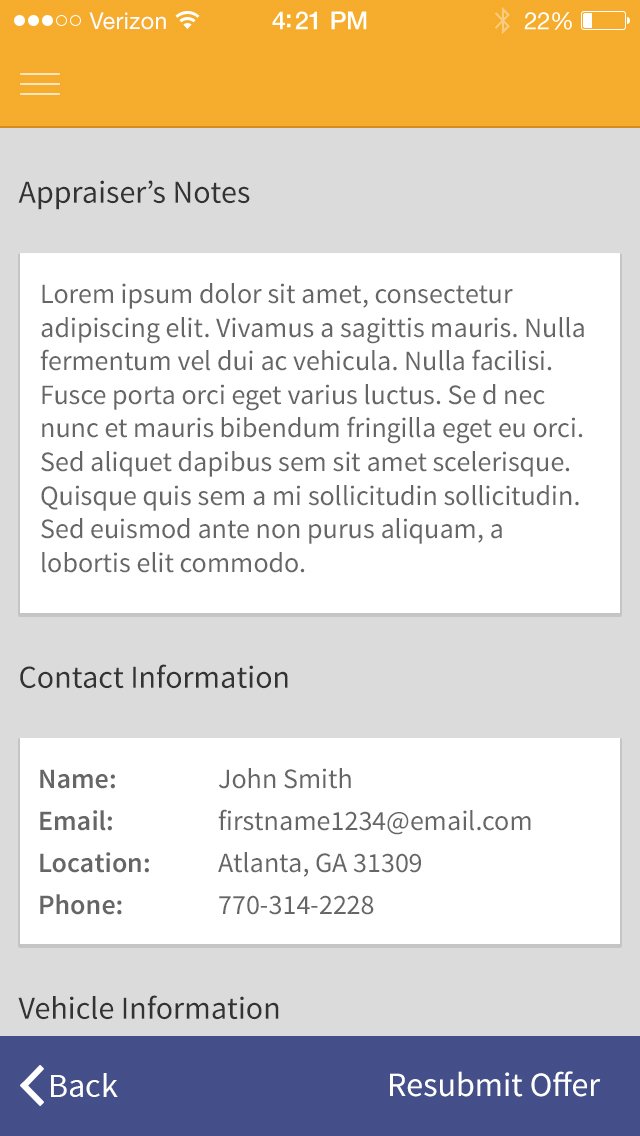This screenshot has width=640, height=1136.
Task: Go back using the Back button
Action: point(69,1085)
